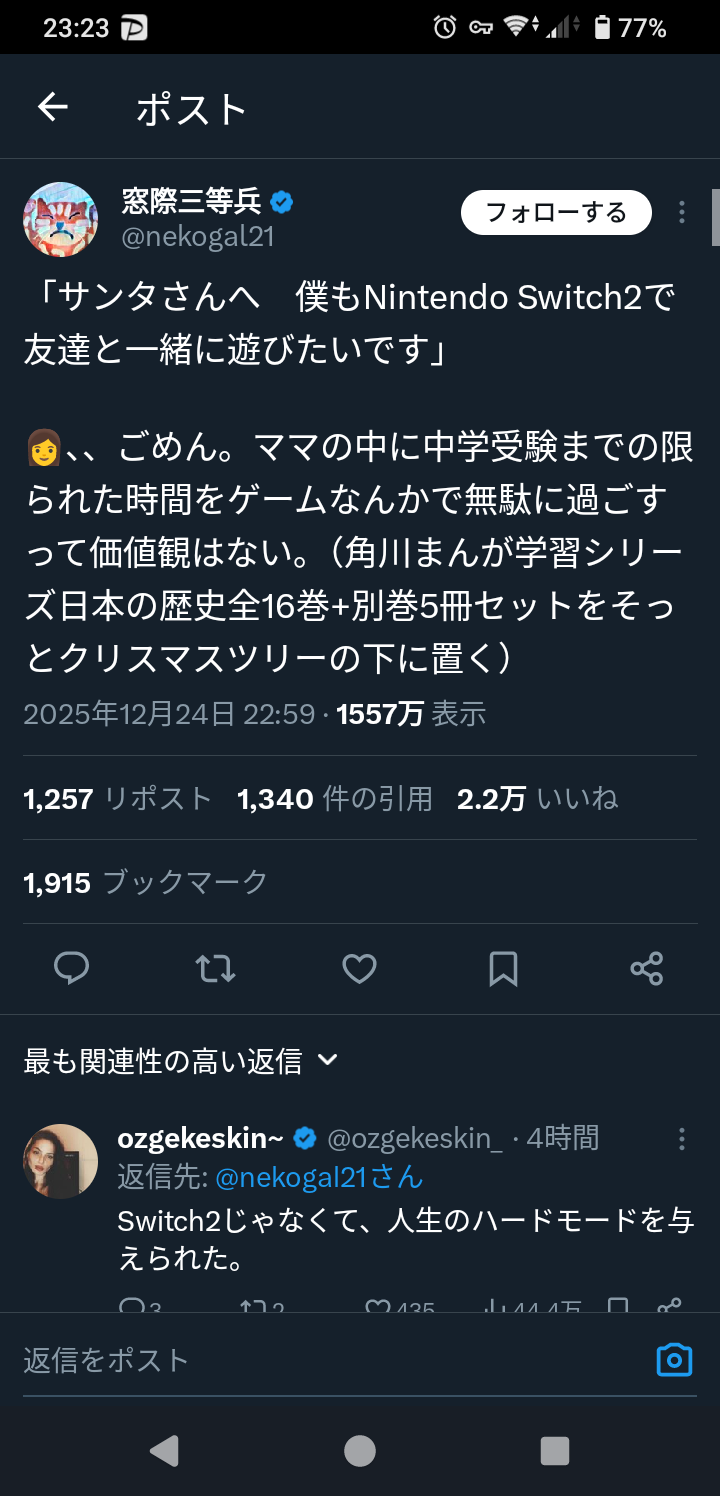Like 窓際三等兵's post
720x1496 pixels.
click(x=359, y=968)
